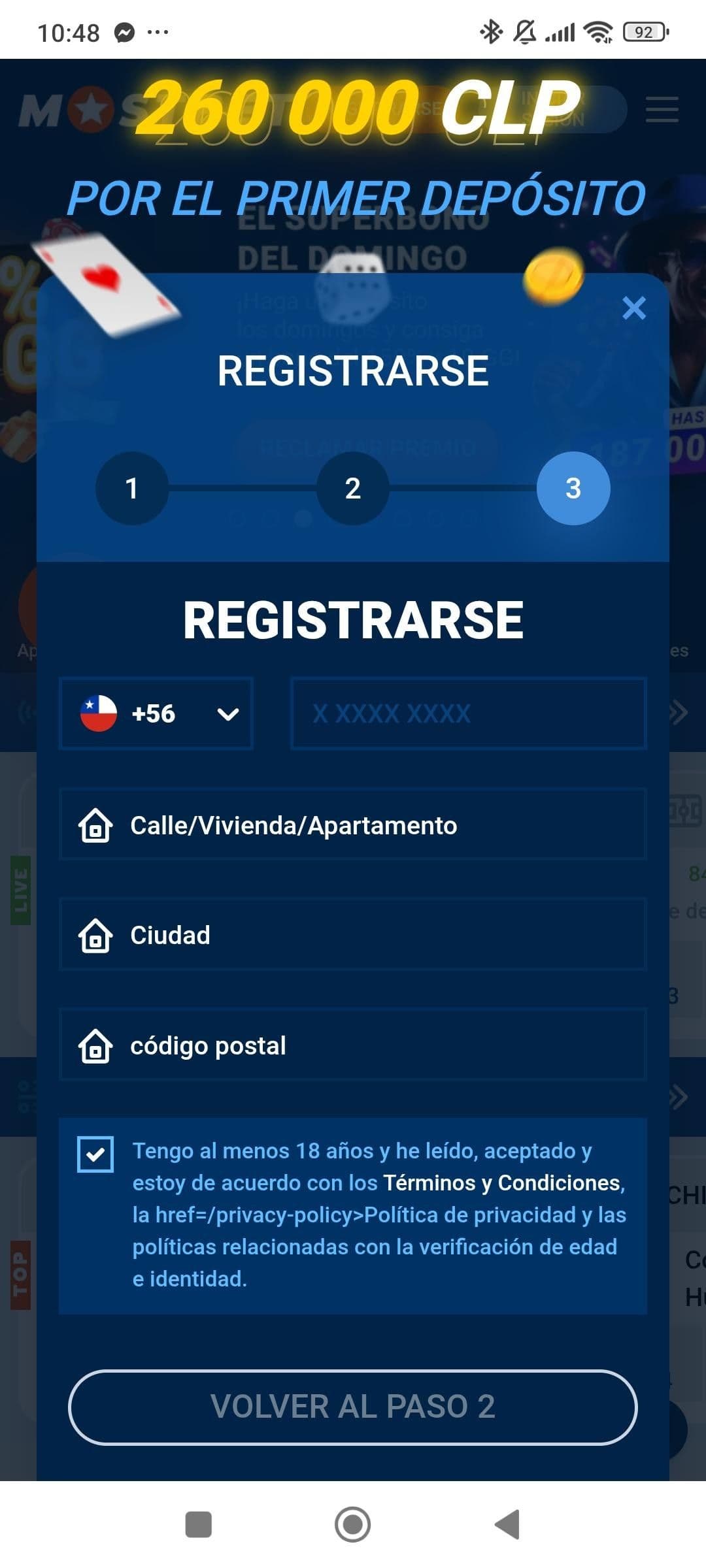Close the REGISTRARSE modal with the X

point(633,308)
